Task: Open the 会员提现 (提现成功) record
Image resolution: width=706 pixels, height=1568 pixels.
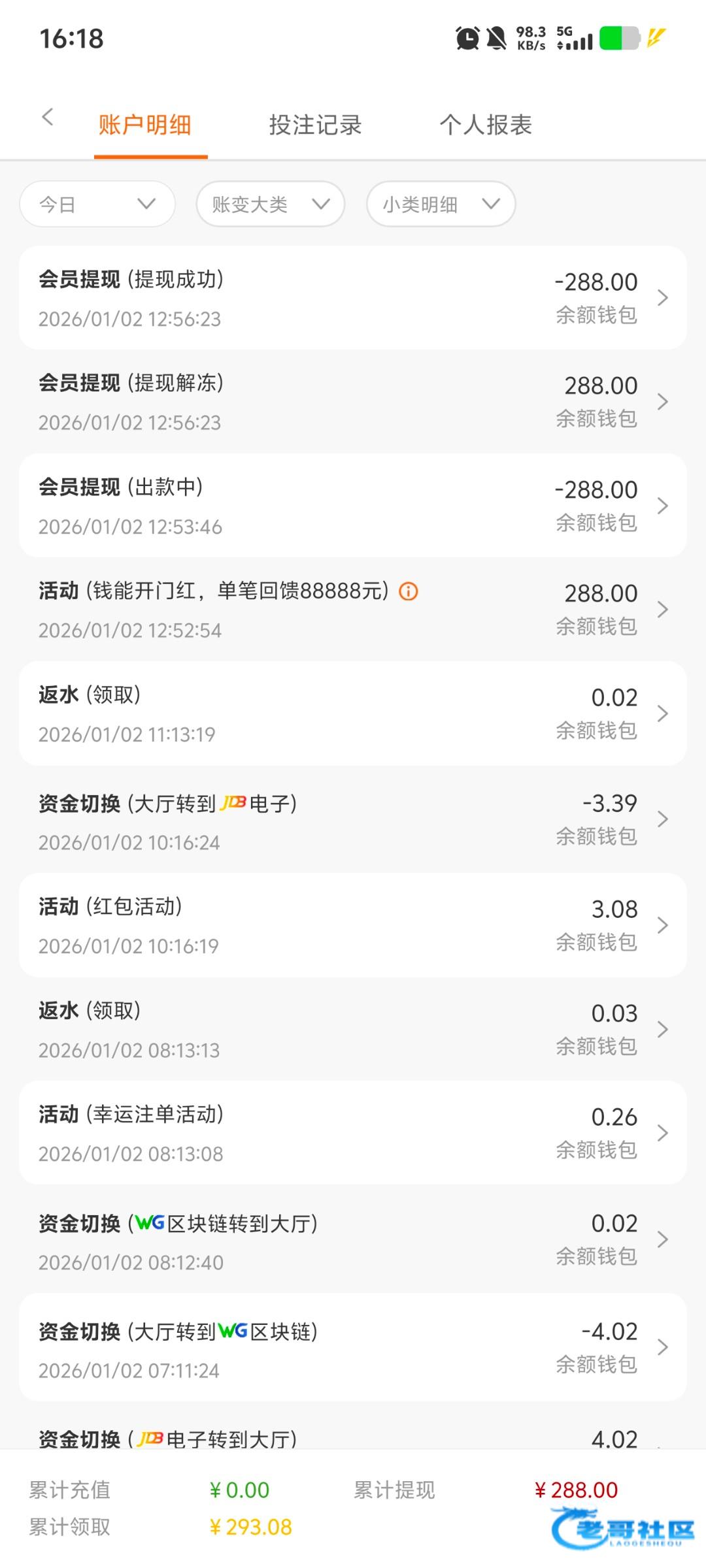Action: 353,298
